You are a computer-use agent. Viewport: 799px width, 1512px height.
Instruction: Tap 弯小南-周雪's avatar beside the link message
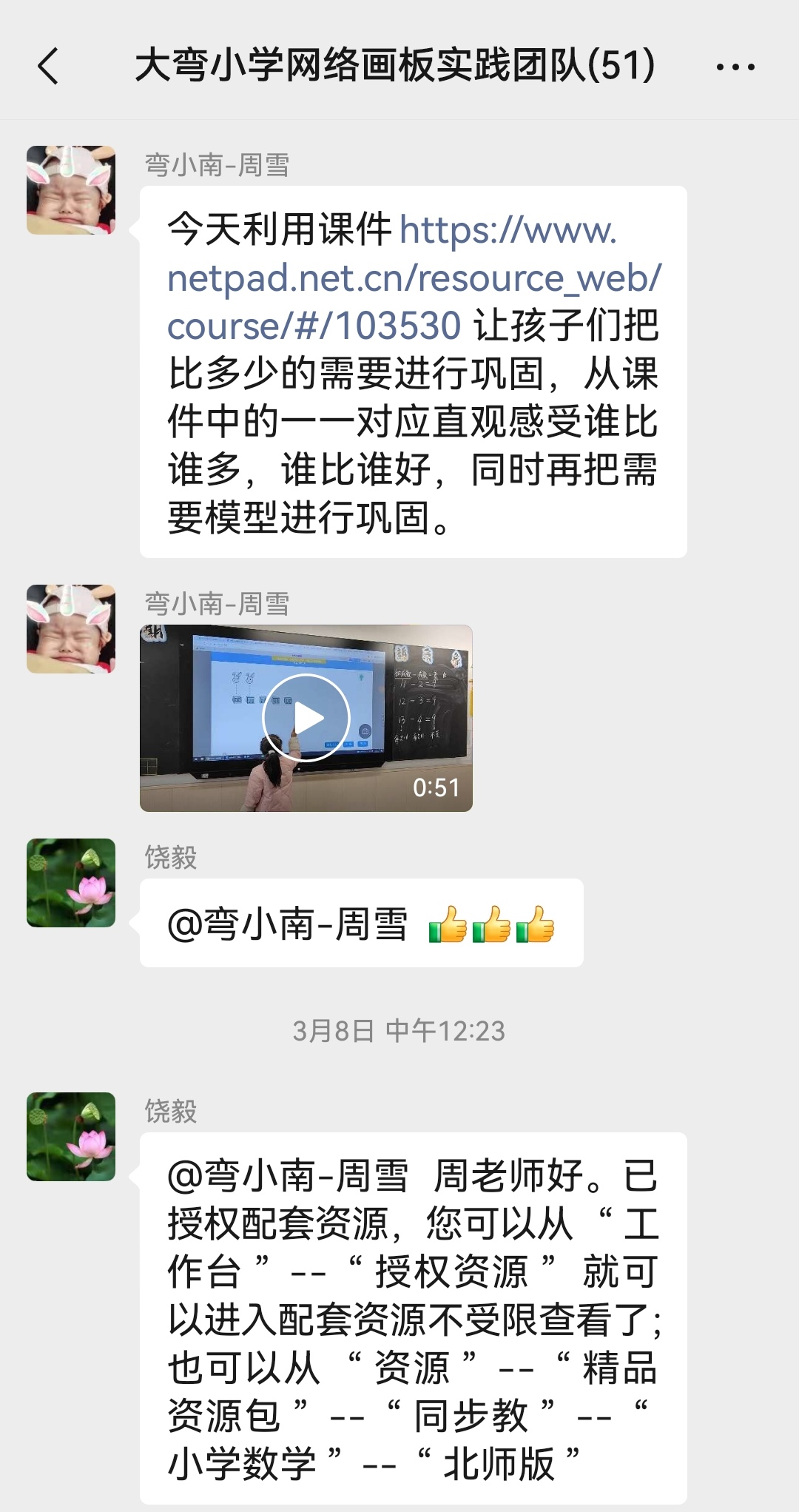pyautogui.click(x=71, y=190)
